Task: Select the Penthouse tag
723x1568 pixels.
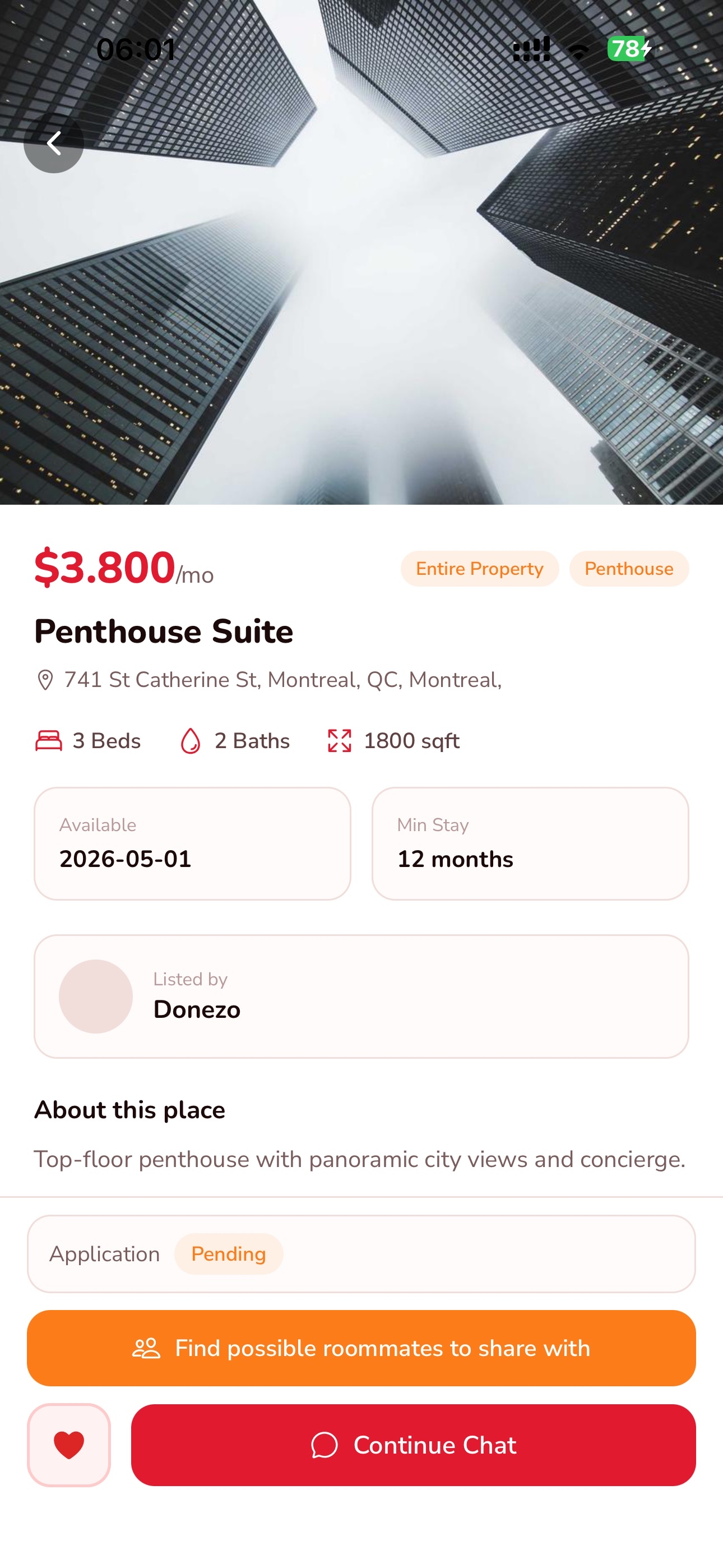Action: pos(629,569)
